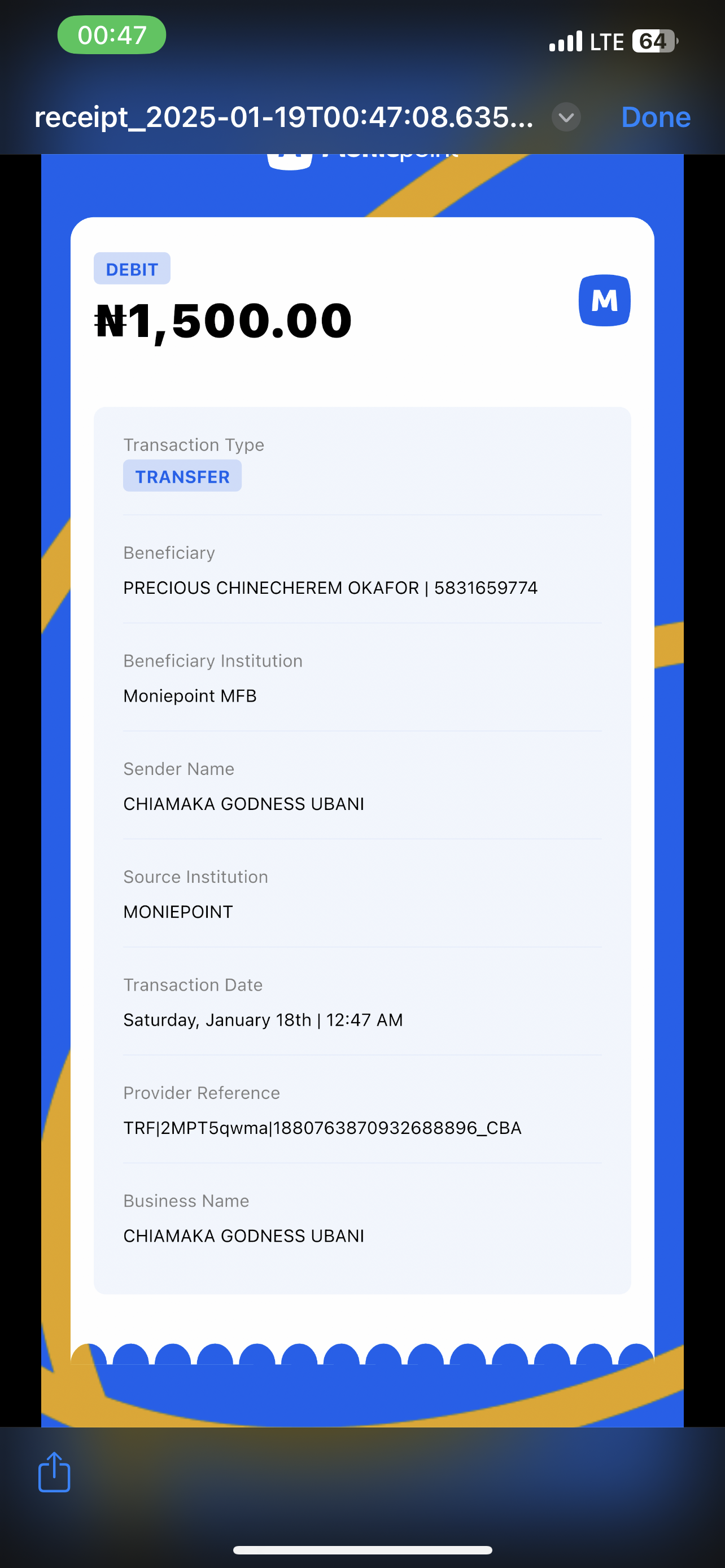Expand the file name dropdown chevron
Image resolution: width=725 pixels, height=1568 pixels.
tap(566, 117)
